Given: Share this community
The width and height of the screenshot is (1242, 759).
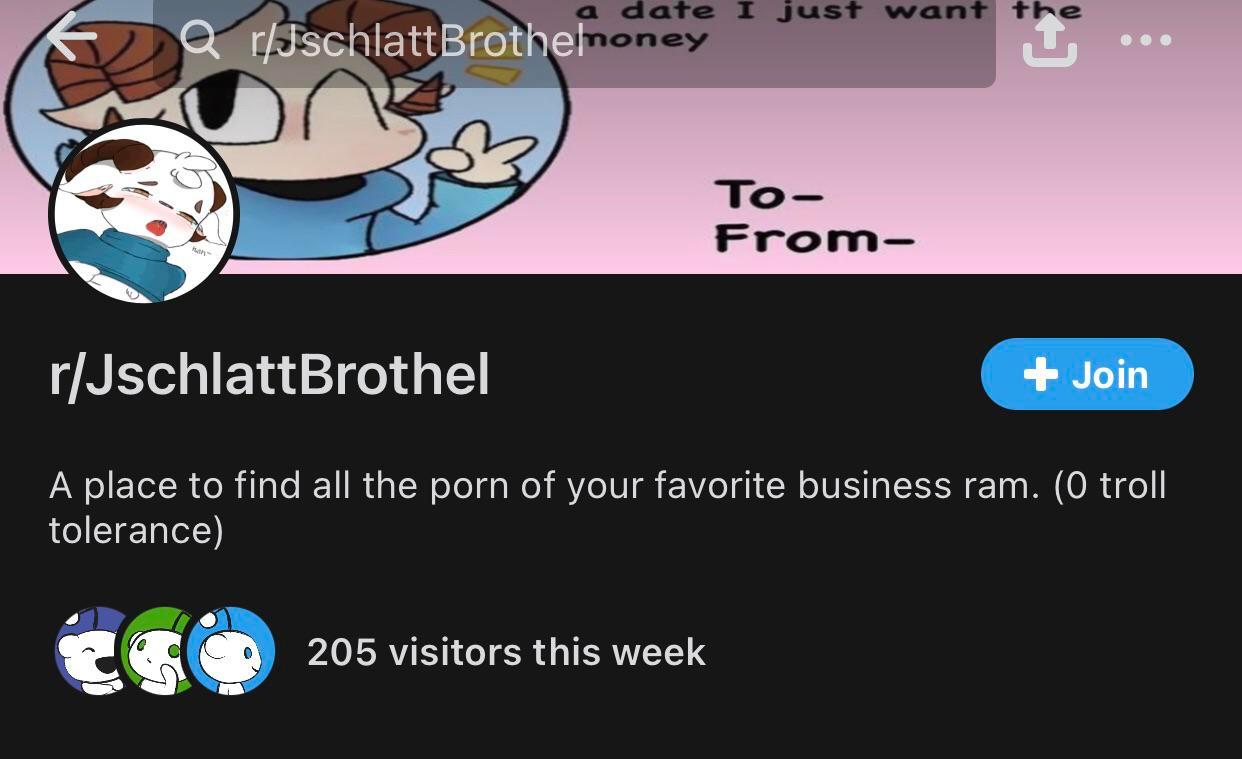Looking at the screenshot, I should (x=1049, y=41).
